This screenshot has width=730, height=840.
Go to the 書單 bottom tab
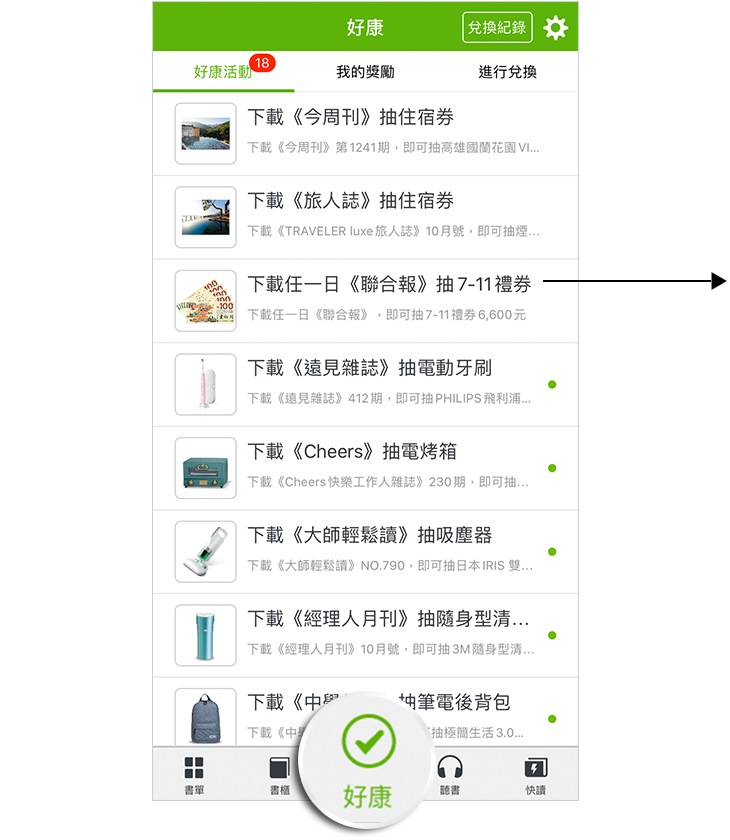click(194, 775)
